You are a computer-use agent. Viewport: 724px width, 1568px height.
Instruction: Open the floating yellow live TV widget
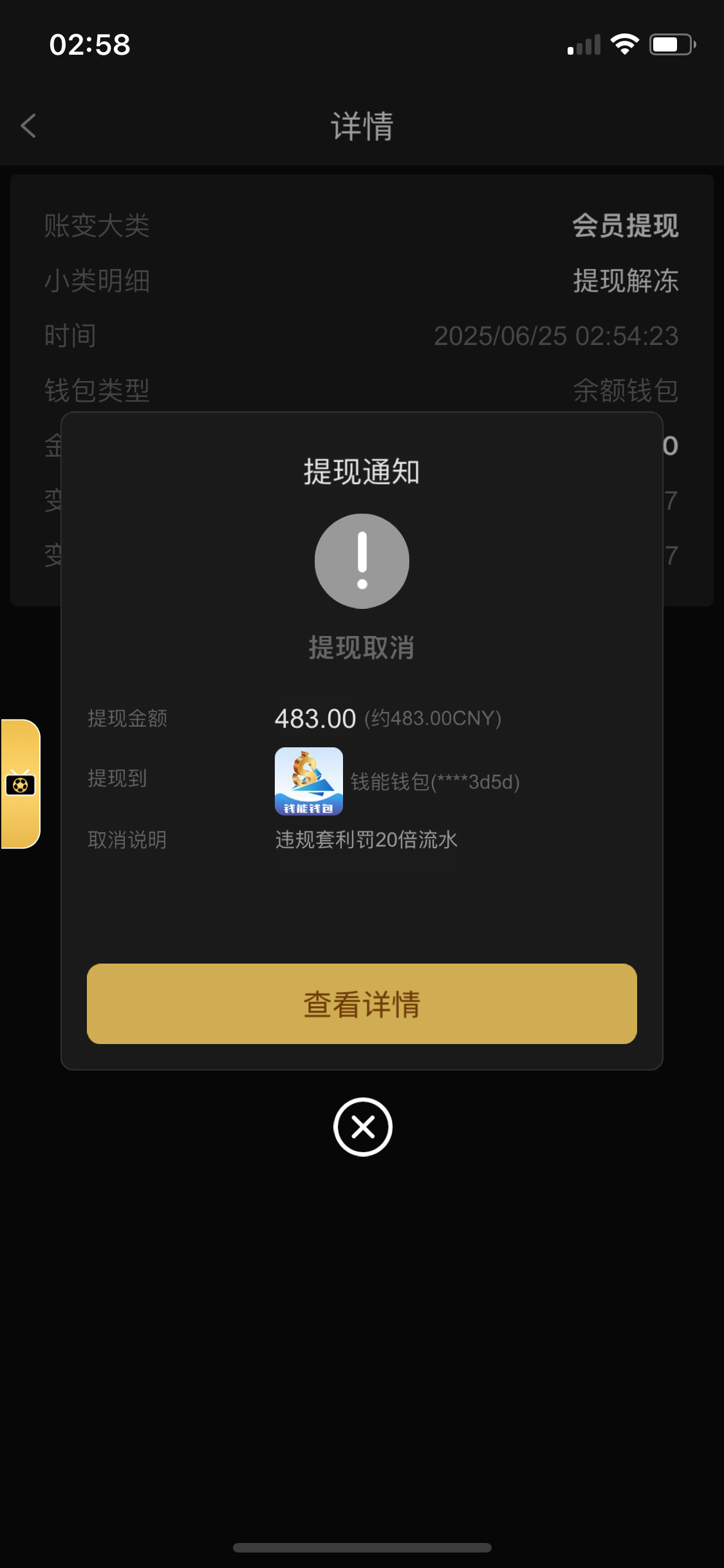pos(21,784)
